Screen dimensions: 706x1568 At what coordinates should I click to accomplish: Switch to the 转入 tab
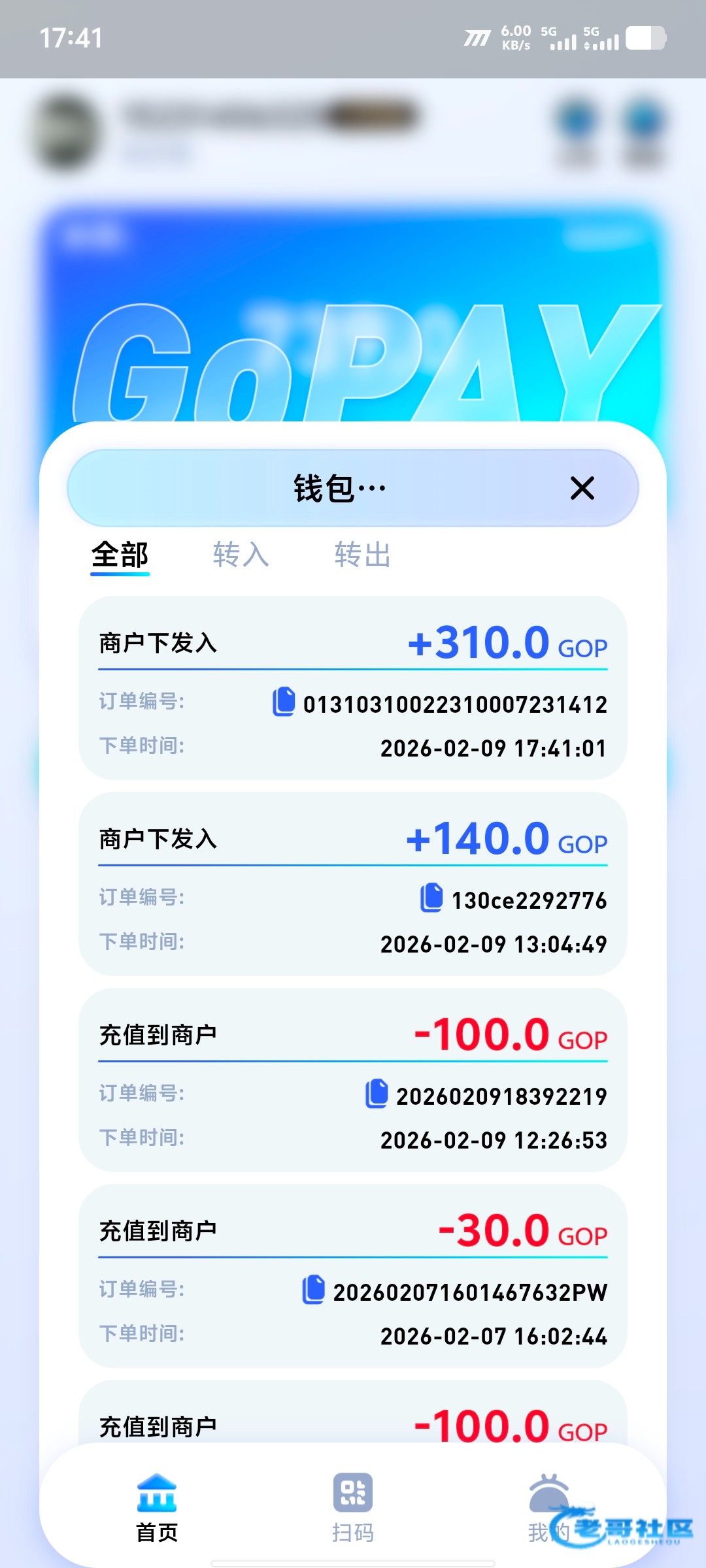point(241,555)
